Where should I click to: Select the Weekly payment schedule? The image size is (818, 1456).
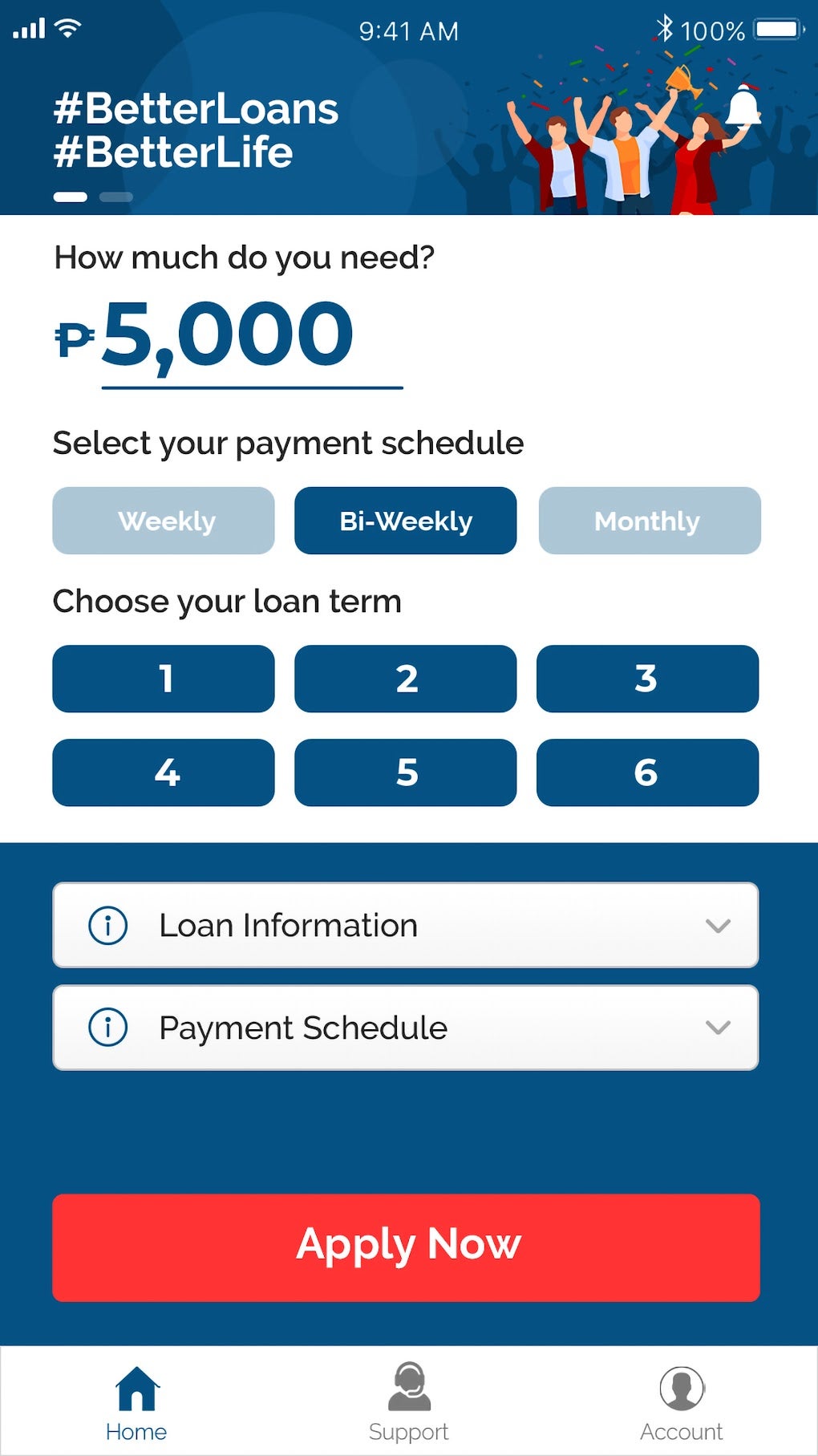tap(164, 521)
